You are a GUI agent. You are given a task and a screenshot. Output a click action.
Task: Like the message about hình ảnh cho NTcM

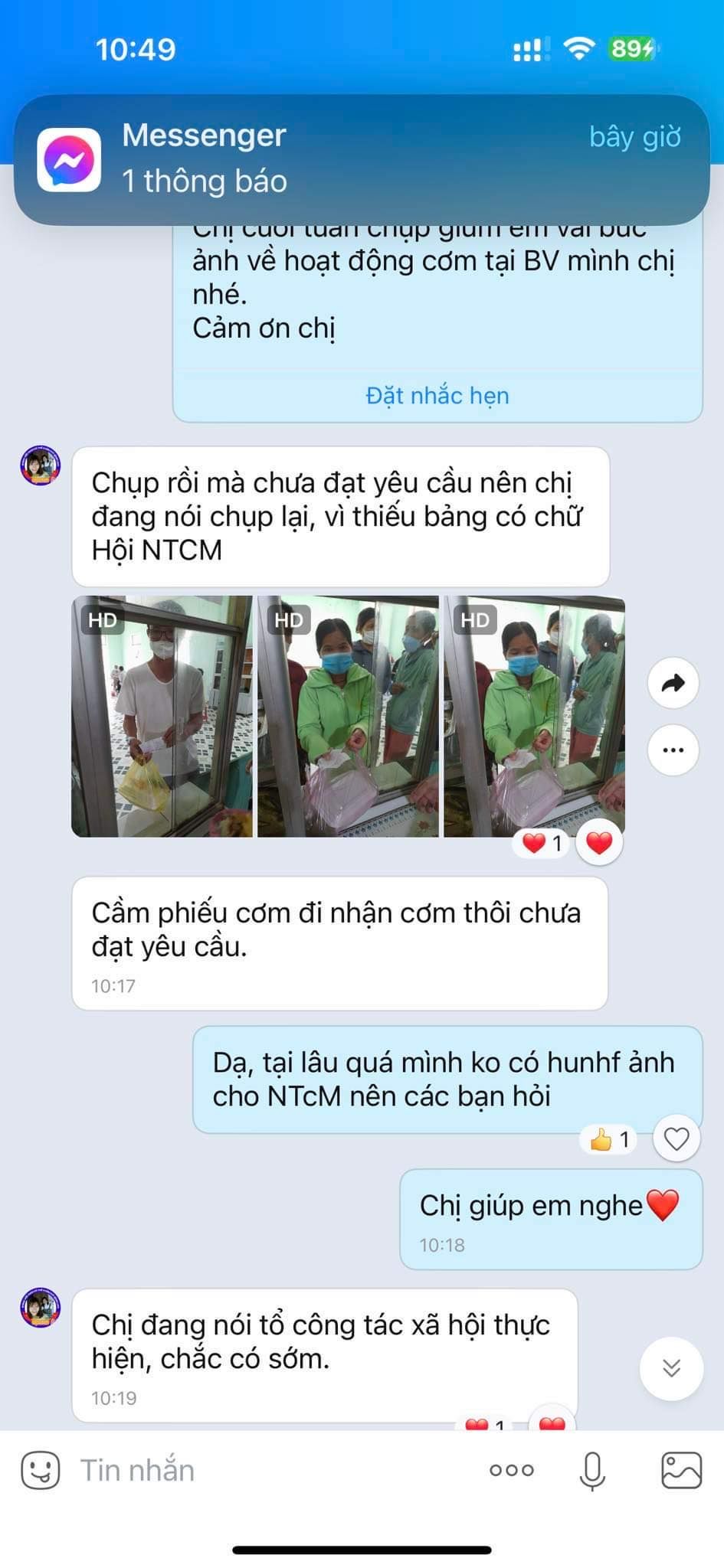coord(676,1139)
